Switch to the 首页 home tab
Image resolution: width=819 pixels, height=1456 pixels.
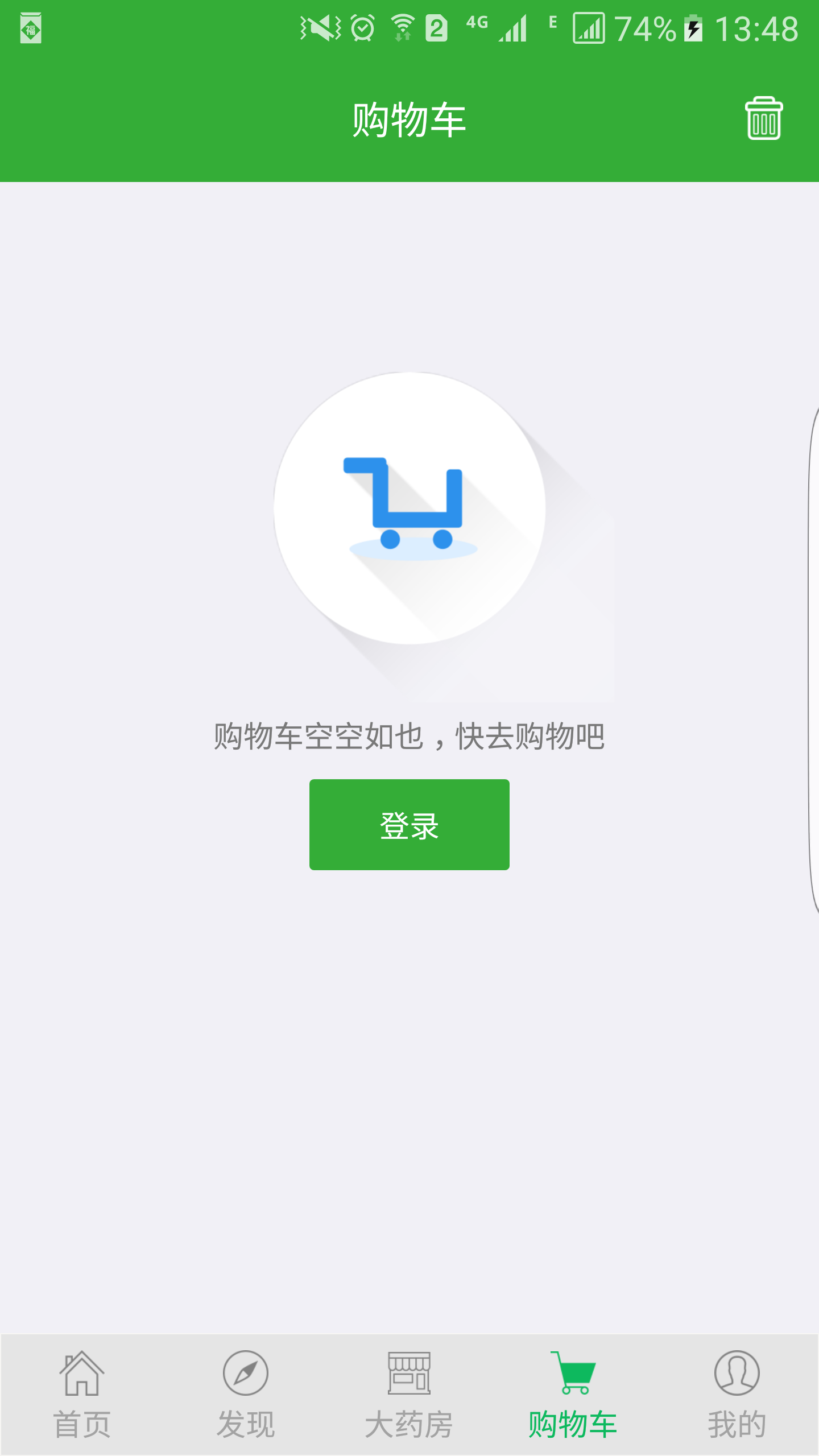pos(82,1395)
